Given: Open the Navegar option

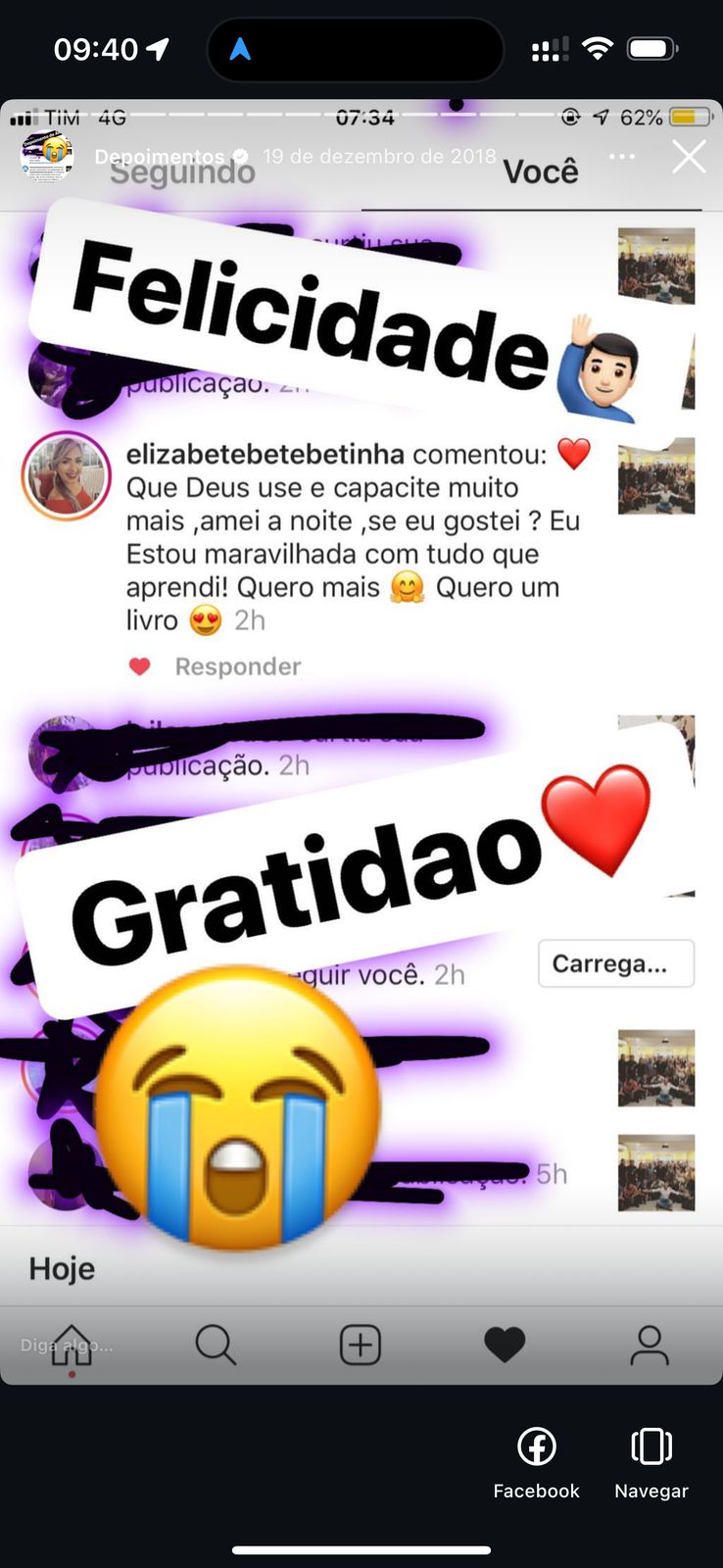Looking at the screenshot, I should 651,1462.
